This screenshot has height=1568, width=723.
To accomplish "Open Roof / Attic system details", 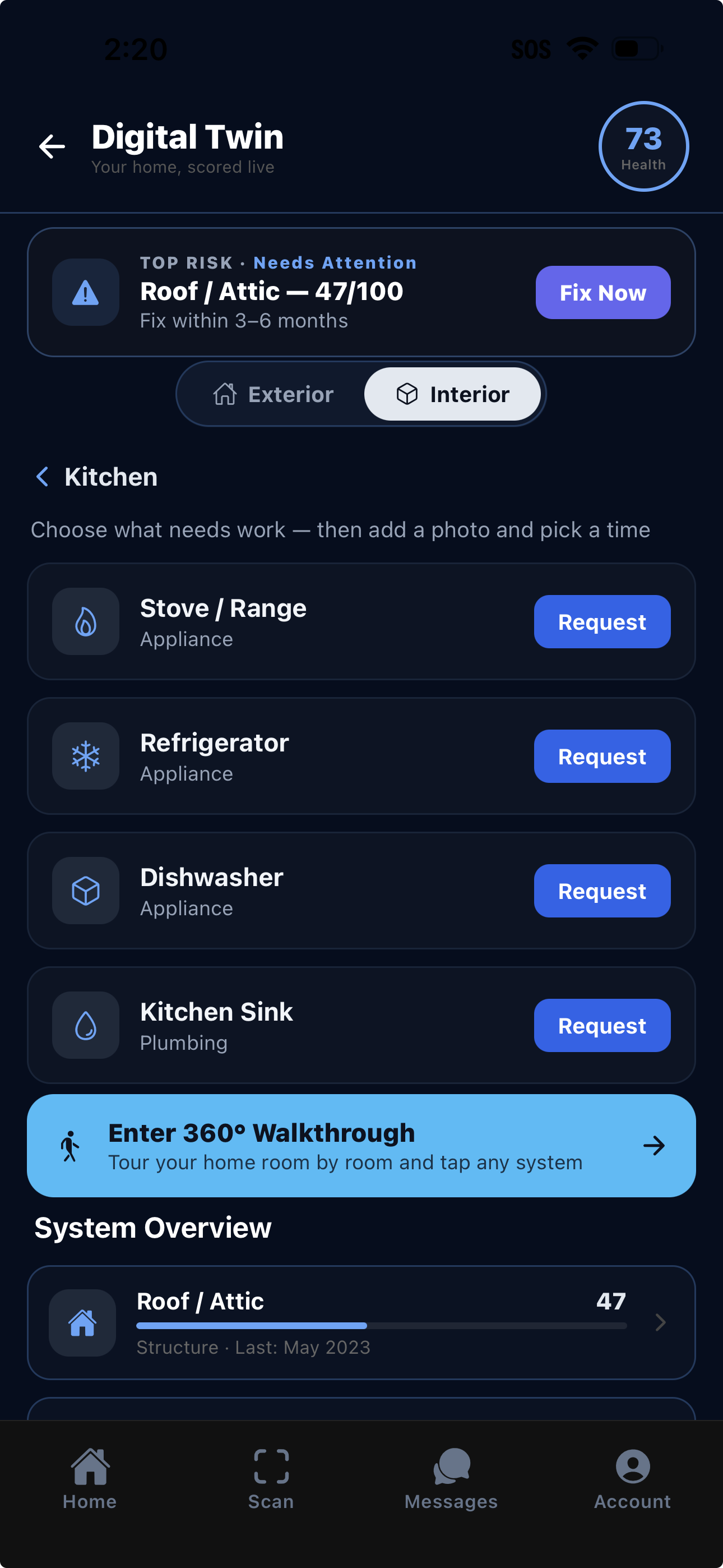I will pos(361,1322).
